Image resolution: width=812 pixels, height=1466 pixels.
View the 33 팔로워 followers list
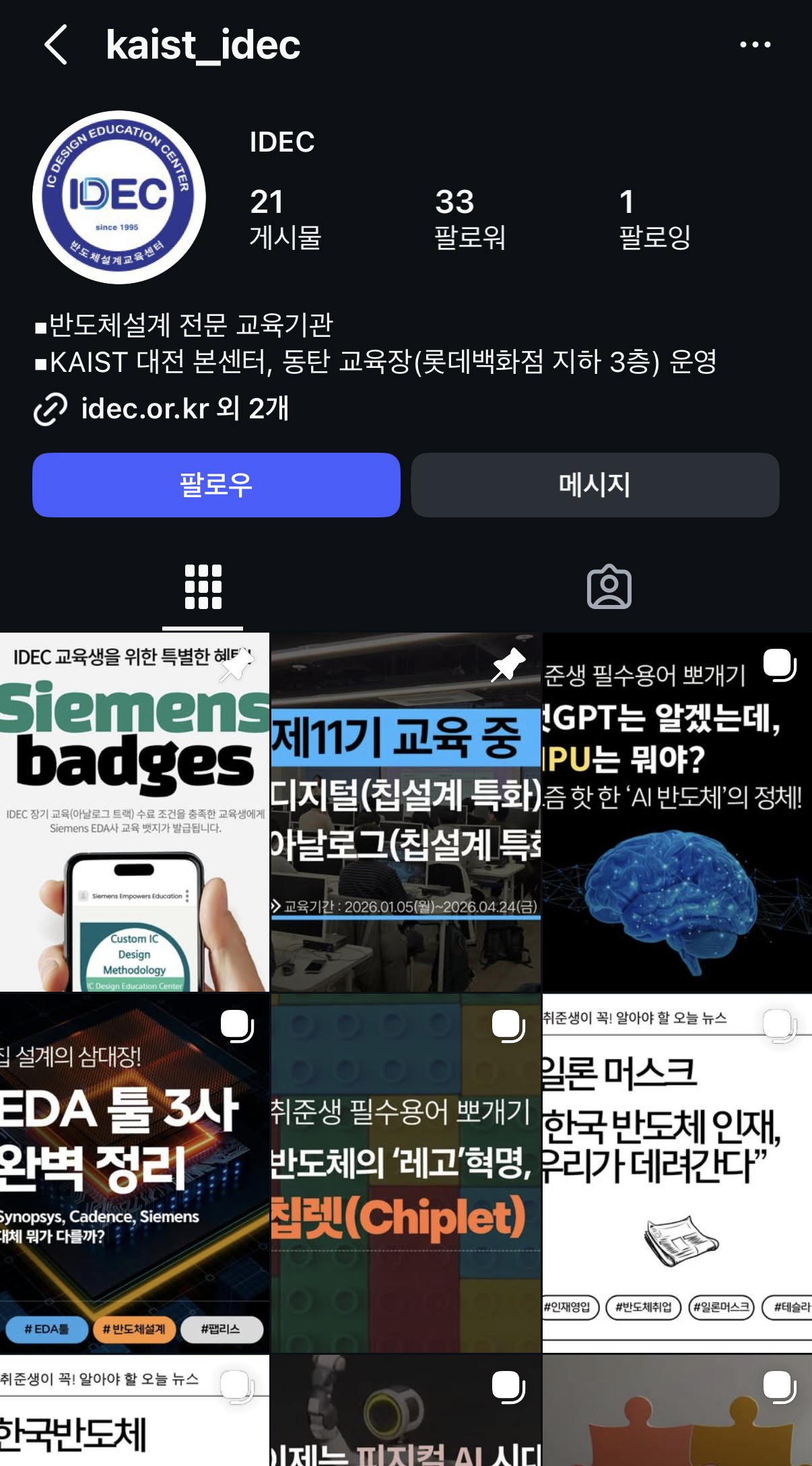click(x=469, y=219)
